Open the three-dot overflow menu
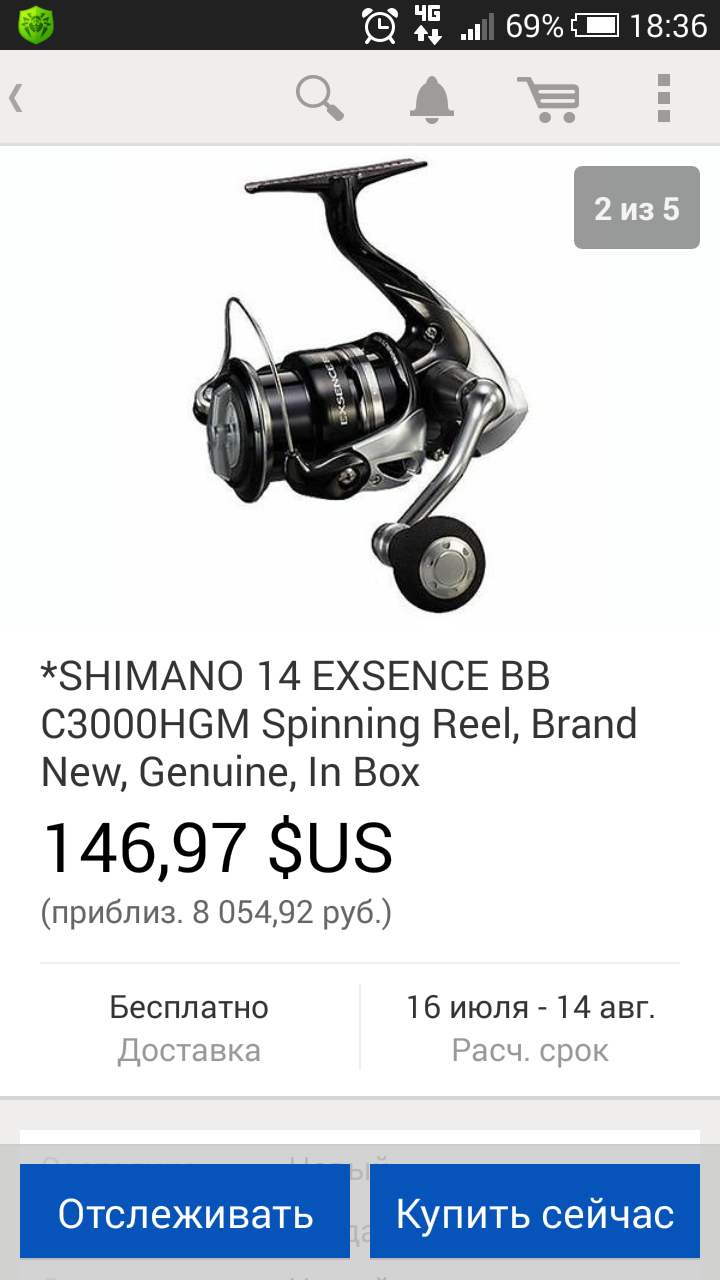The image size is (720, 1280). point(663,98)
